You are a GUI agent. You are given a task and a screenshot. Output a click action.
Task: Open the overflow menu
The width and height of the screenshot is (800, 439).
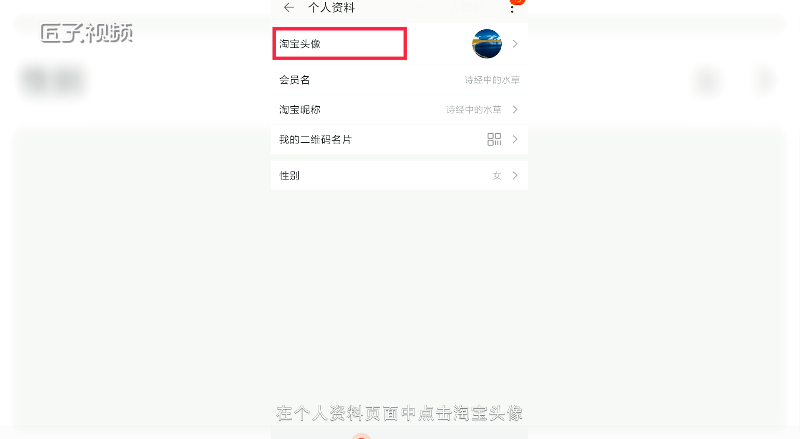click(x=512, y=8)
